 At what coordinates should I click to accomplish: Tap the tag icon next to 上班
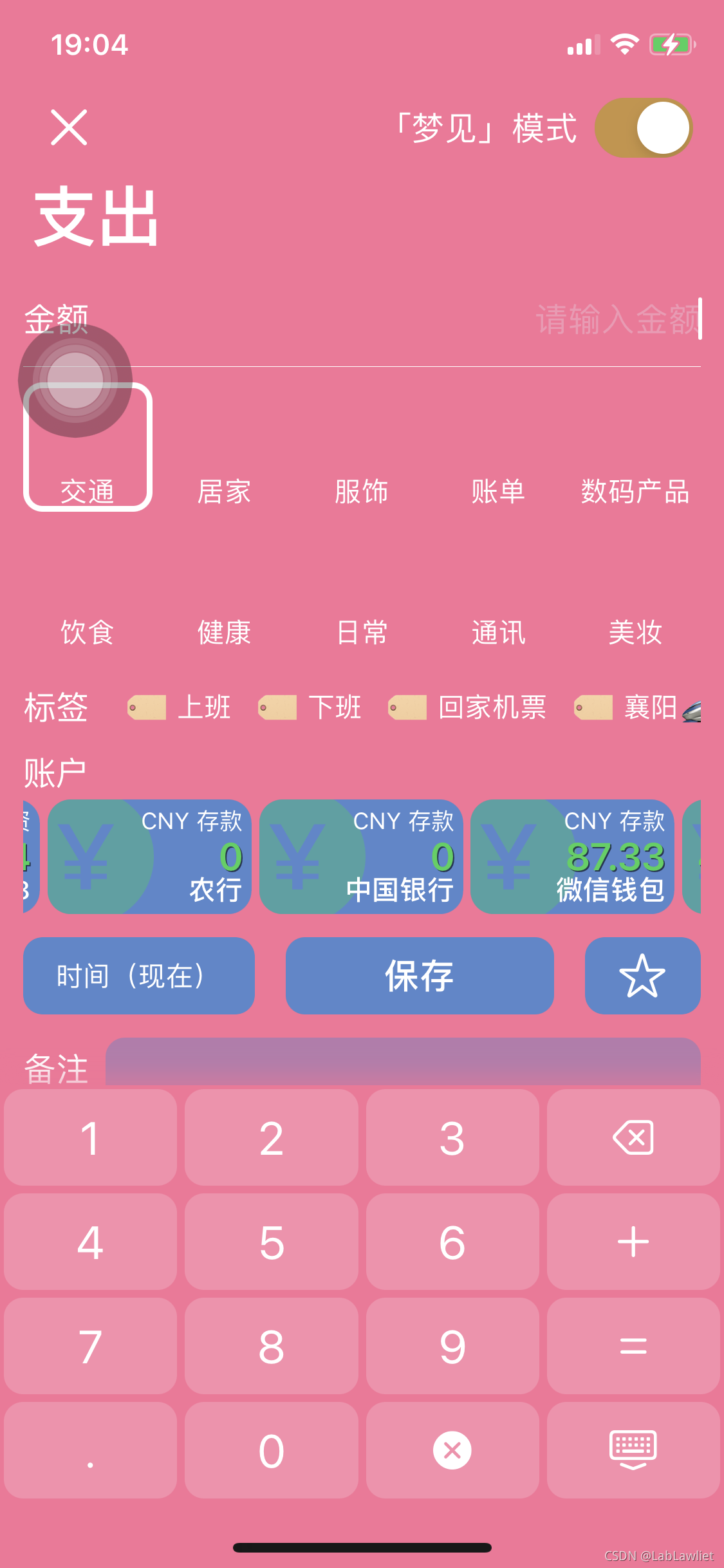(147, 707)
